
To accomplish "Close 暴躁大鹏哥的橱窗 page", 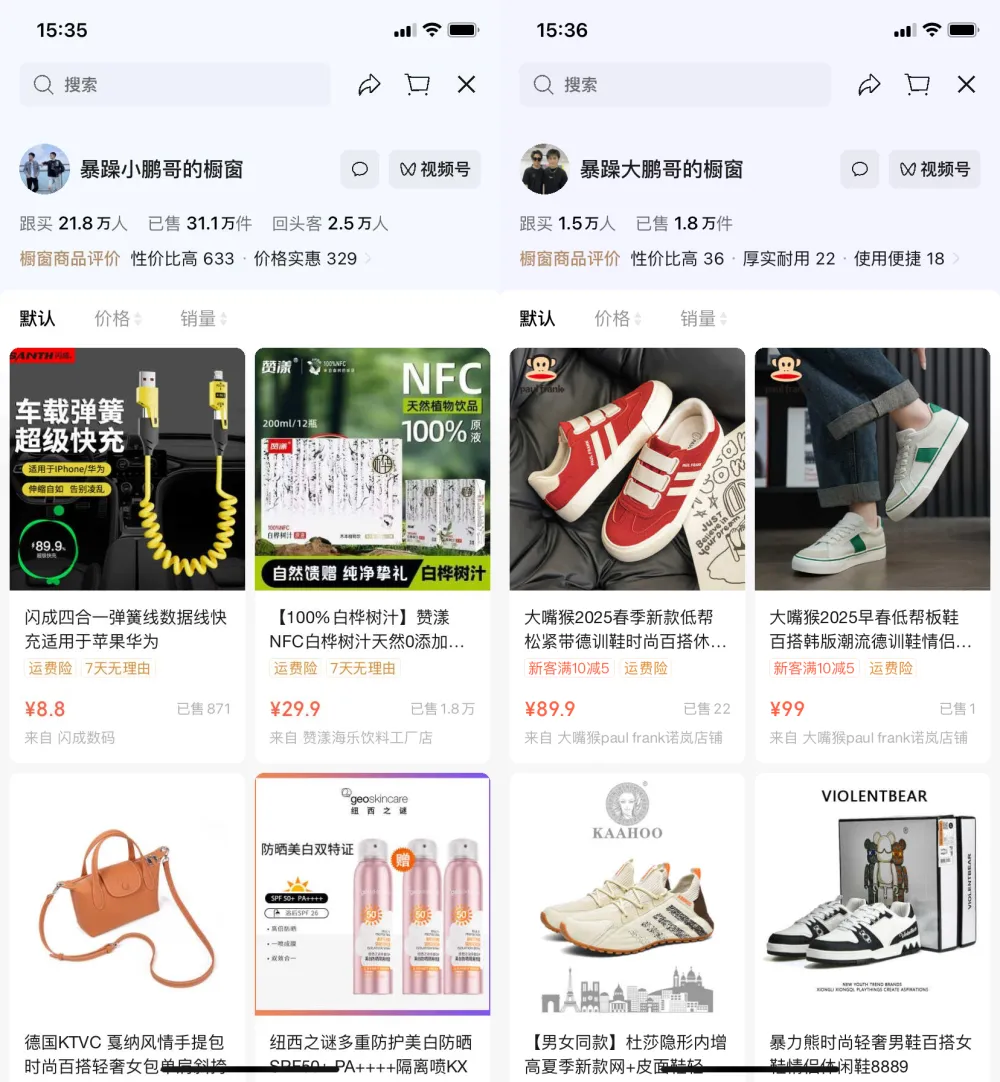I will (x=966, y=85).
